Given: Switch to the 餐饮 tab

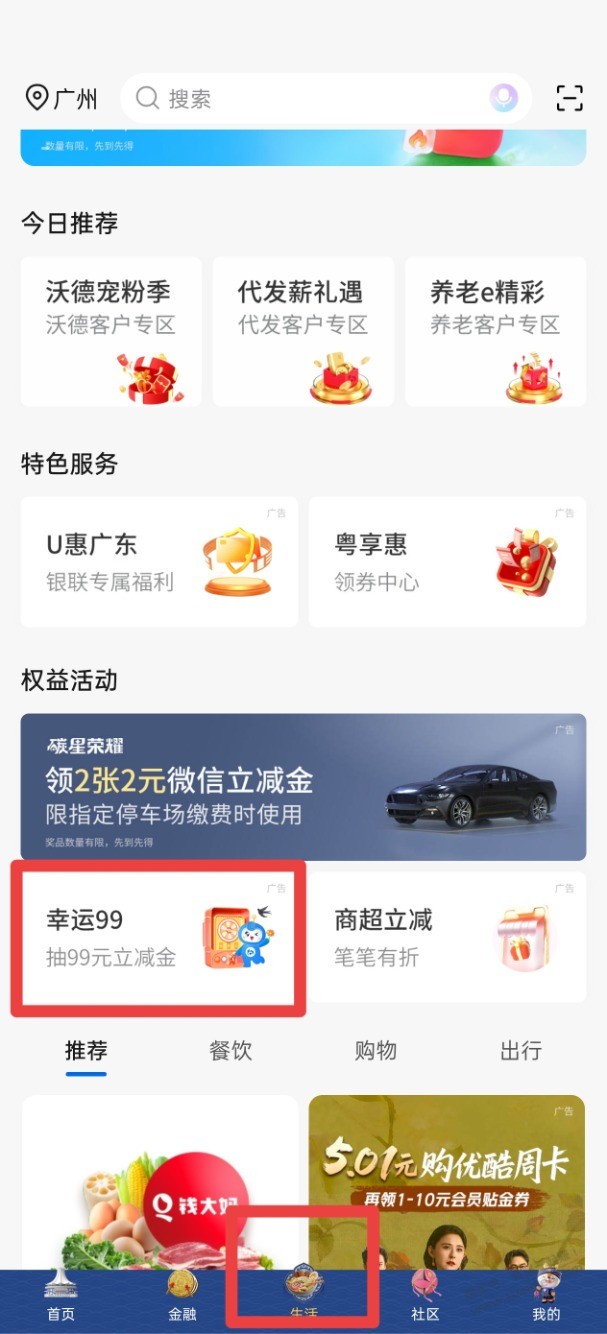Looking at the screenshot, I should click(x=231, y=1051).
